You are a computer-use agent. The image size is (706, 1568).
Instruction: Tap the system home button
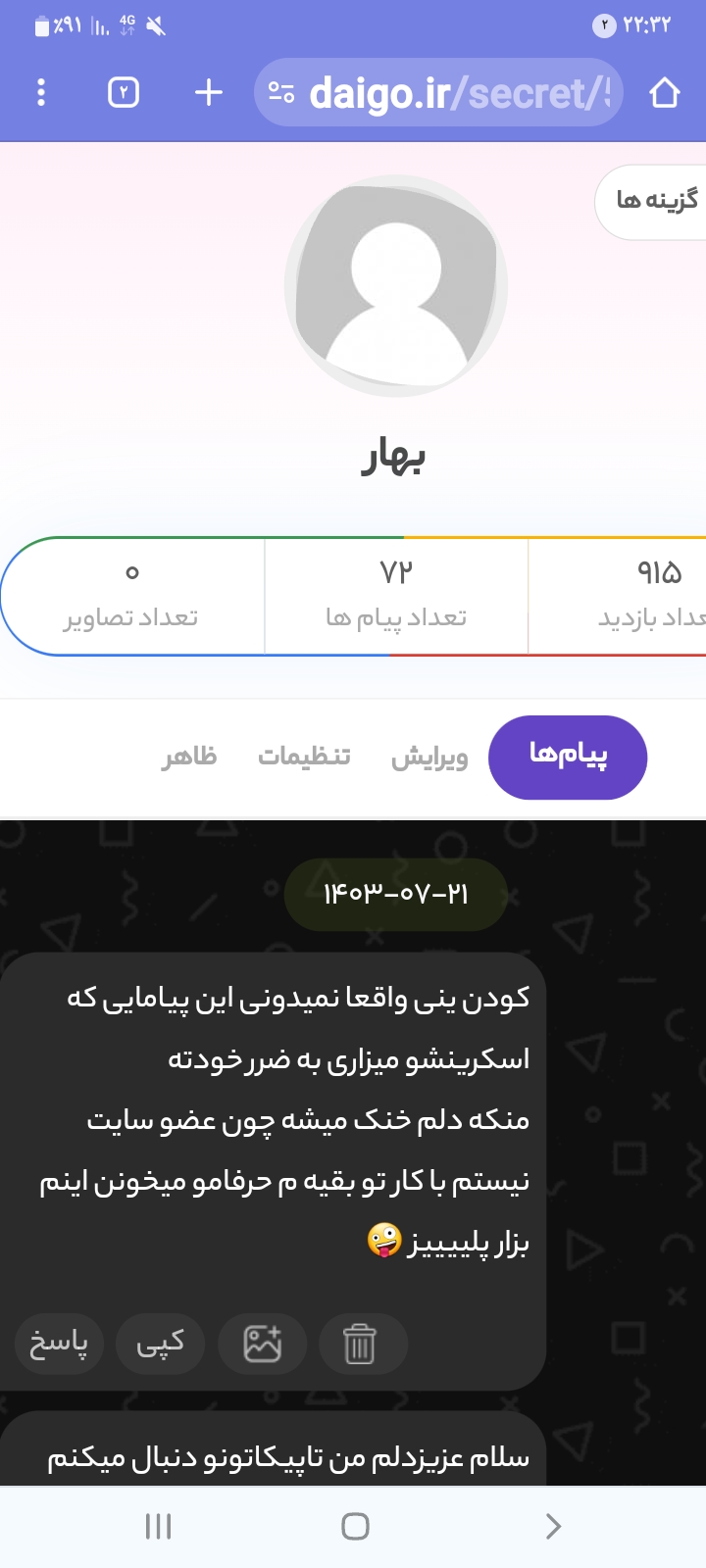(x=355, y=1526)
